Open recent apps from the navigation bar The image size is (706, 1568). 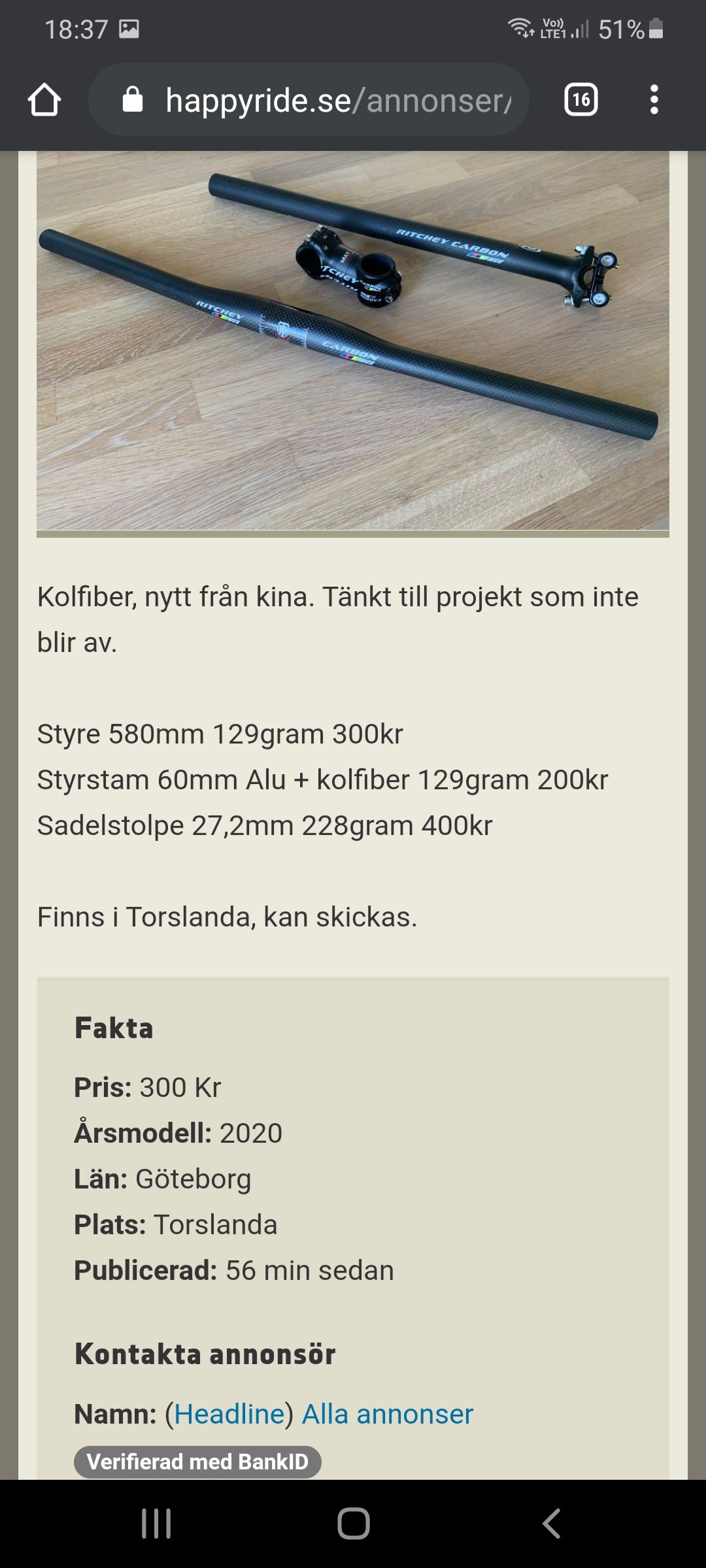156,1524
